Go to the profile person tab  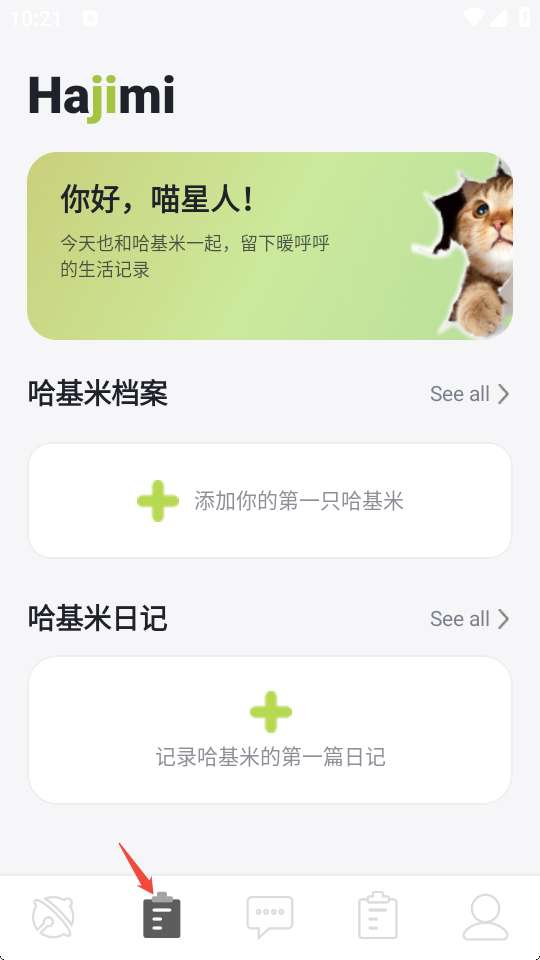click(486, 917)
